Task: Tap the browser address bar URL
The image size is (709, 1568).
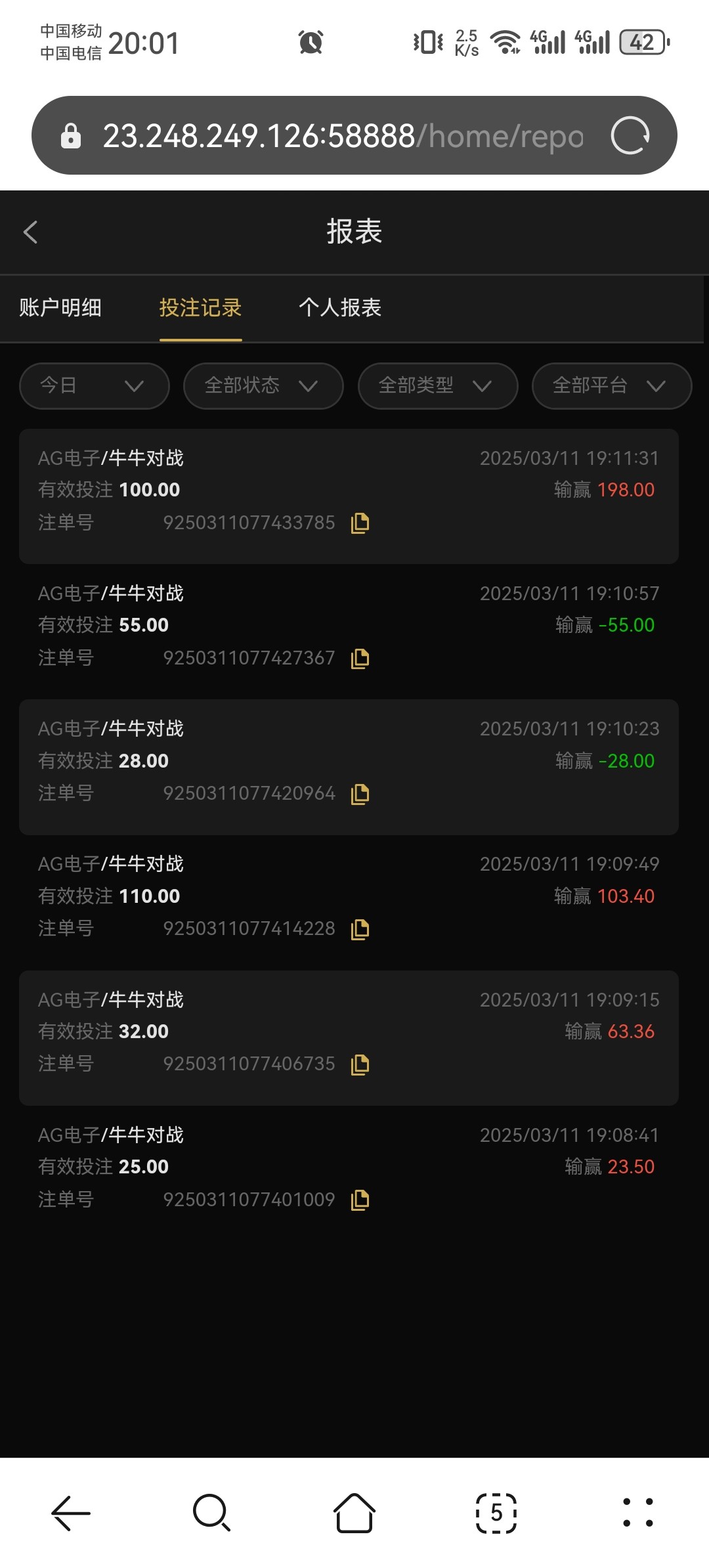Action: click(x=341, y=136)
